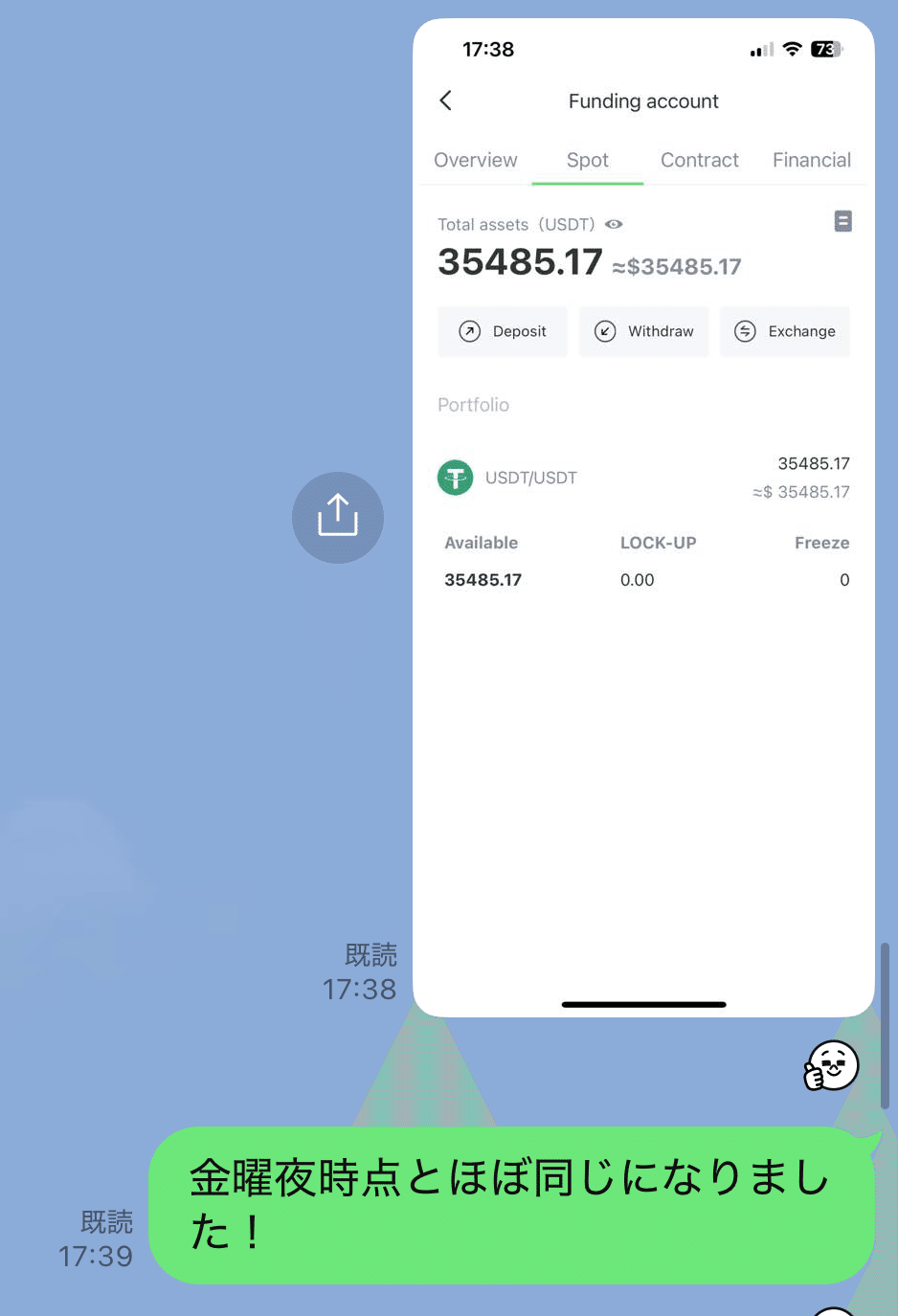898x1316 pixels.
Task: Share the screenshot image
Action: pos(337,517)
